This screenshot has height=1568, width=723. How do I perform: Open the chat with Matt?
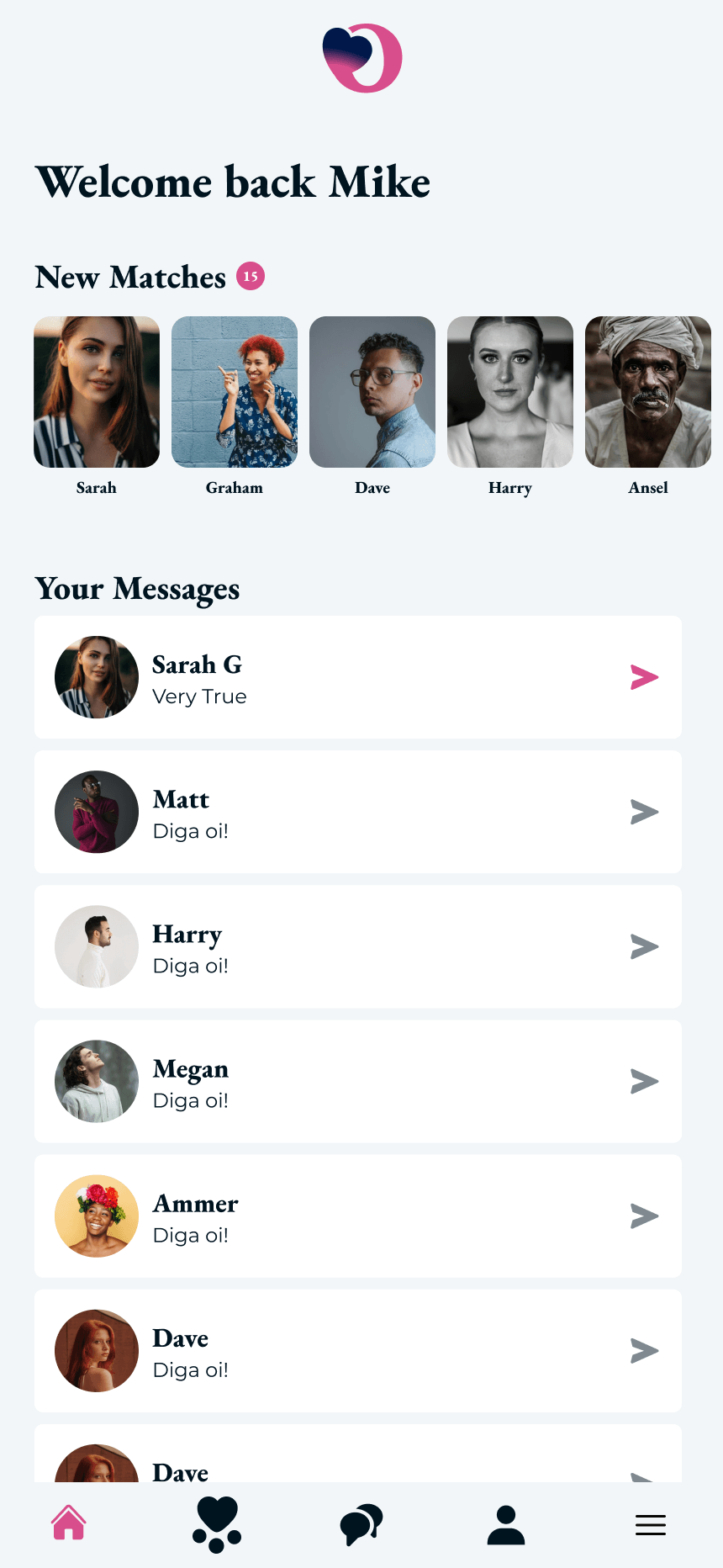[357, 812]
